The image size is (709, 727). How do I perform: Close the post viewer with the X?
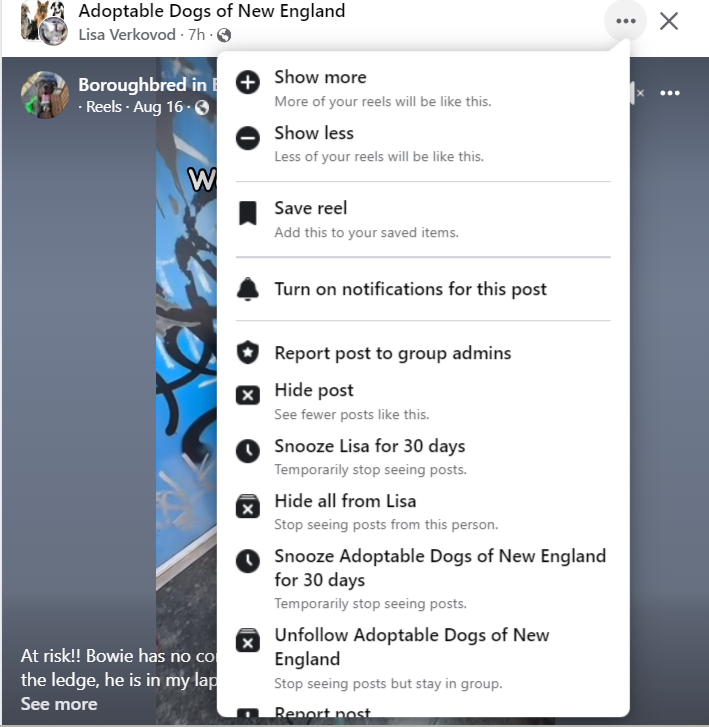point(669,21)
